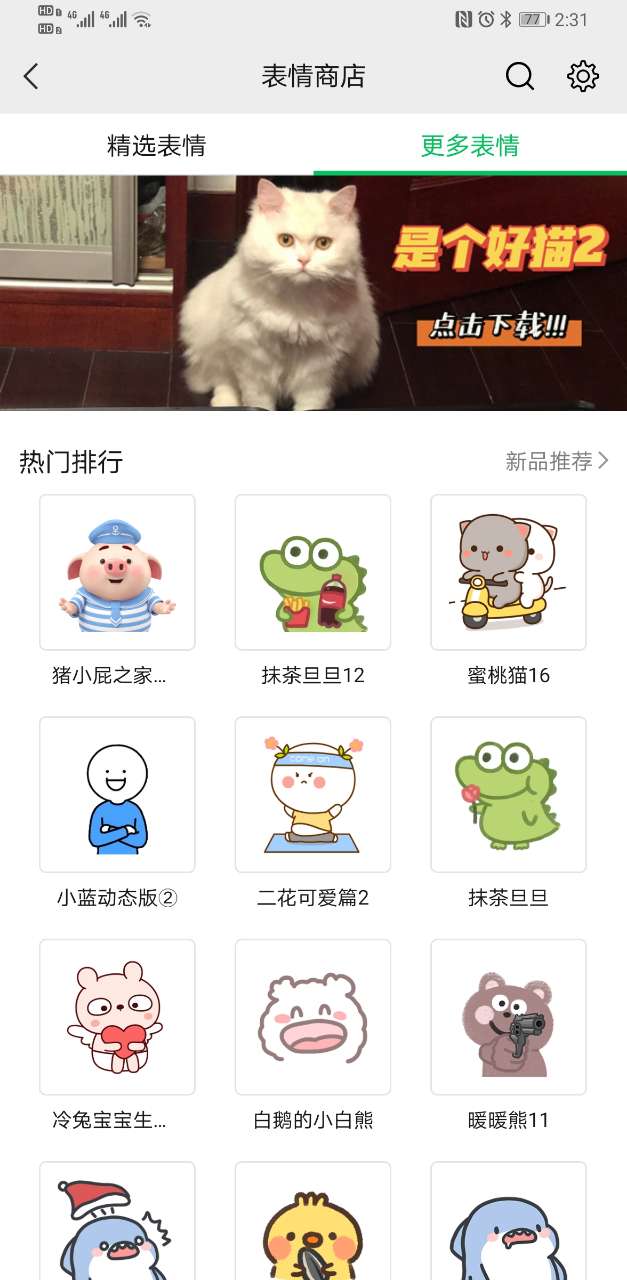Open the search icon in the header
This screenshot has height=1280, width=627.
(519, 76)
